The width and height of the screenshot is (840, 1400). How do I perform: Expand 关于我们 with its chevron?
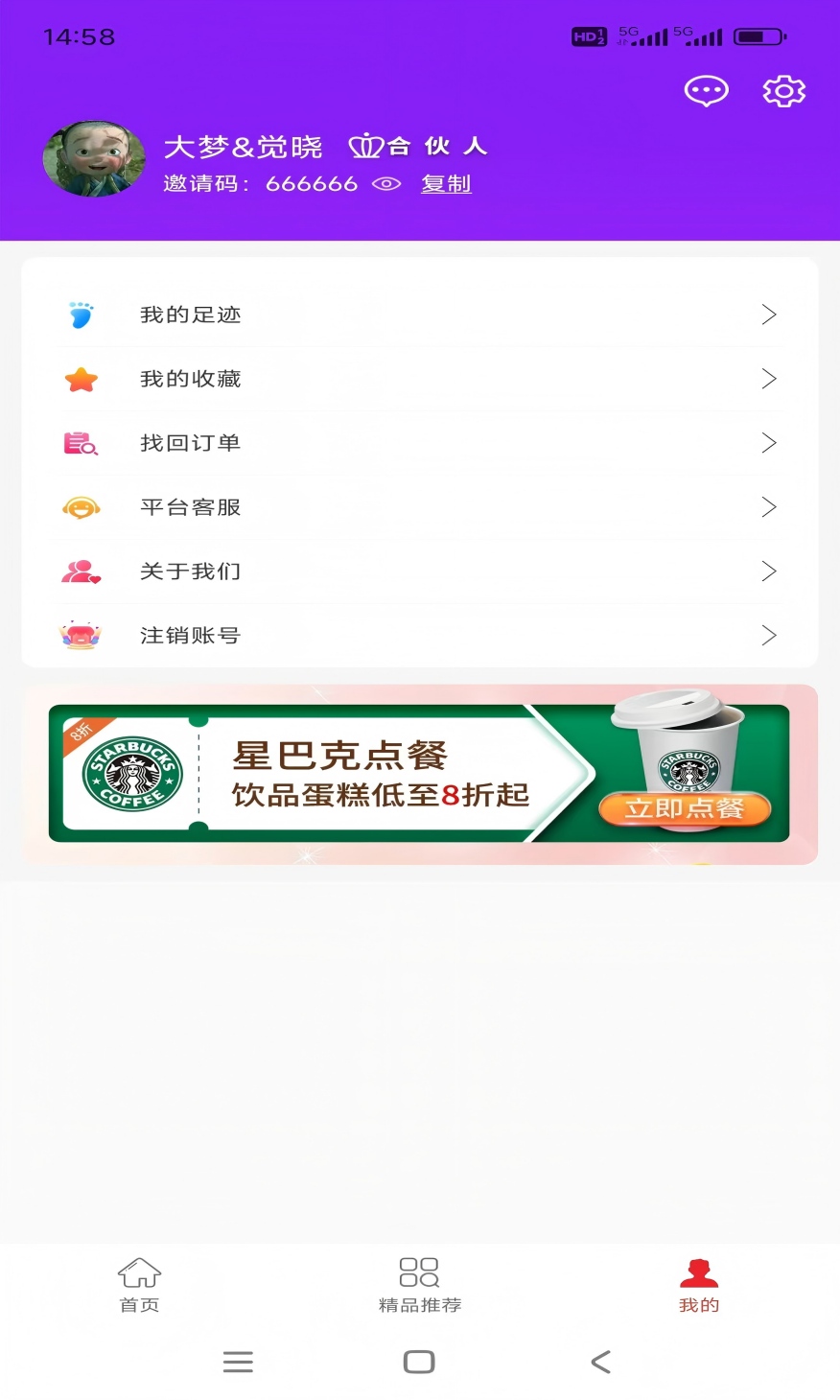768,571
